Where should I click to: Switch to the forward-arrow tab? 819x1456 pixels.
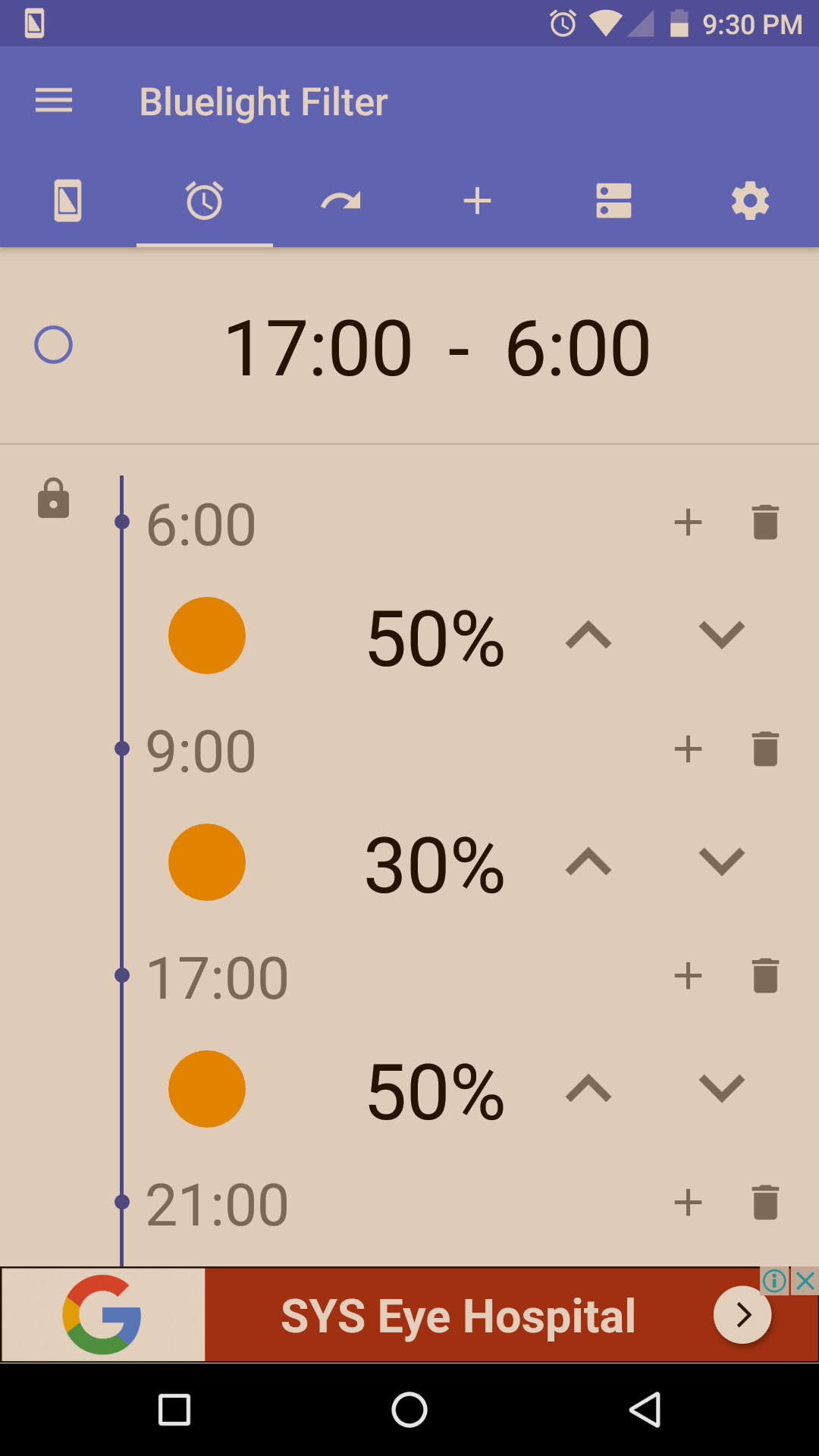pyautogui.click(x=340, y=201)
